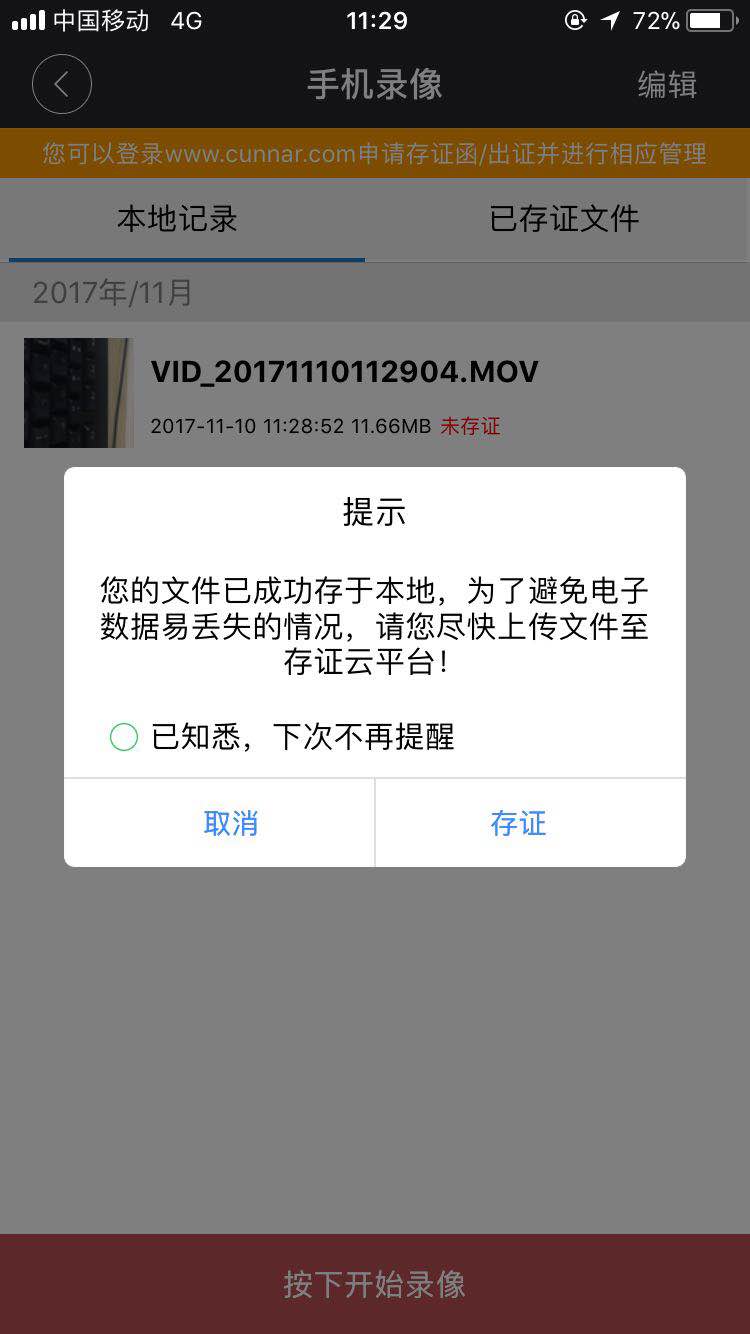Viewport: 750px width, 1334px height.
Task: Tap 存证 to upload the file
Action: 518,823
